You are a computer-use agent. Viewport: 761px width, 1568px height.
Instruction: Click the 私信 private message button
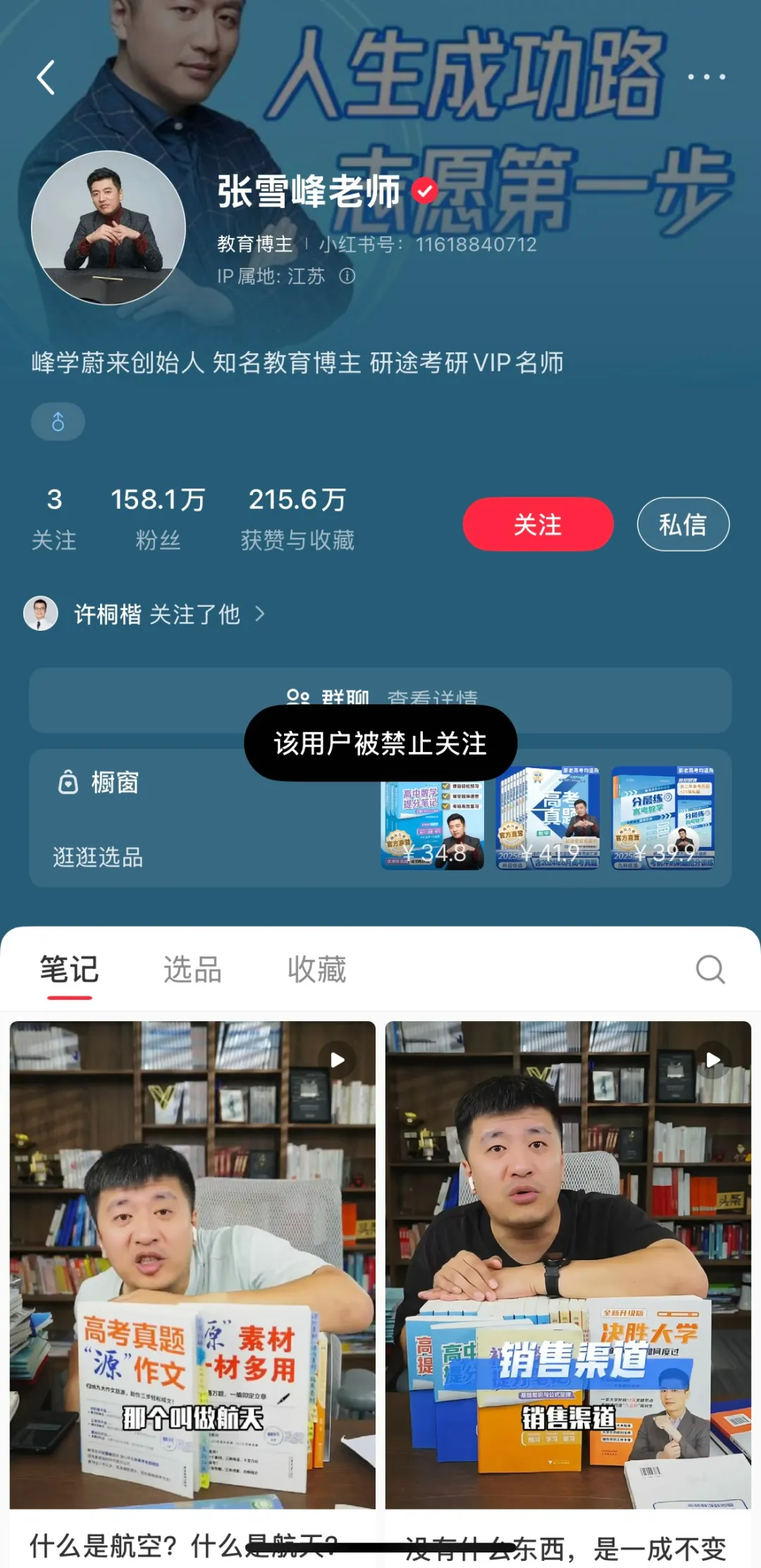682,524
